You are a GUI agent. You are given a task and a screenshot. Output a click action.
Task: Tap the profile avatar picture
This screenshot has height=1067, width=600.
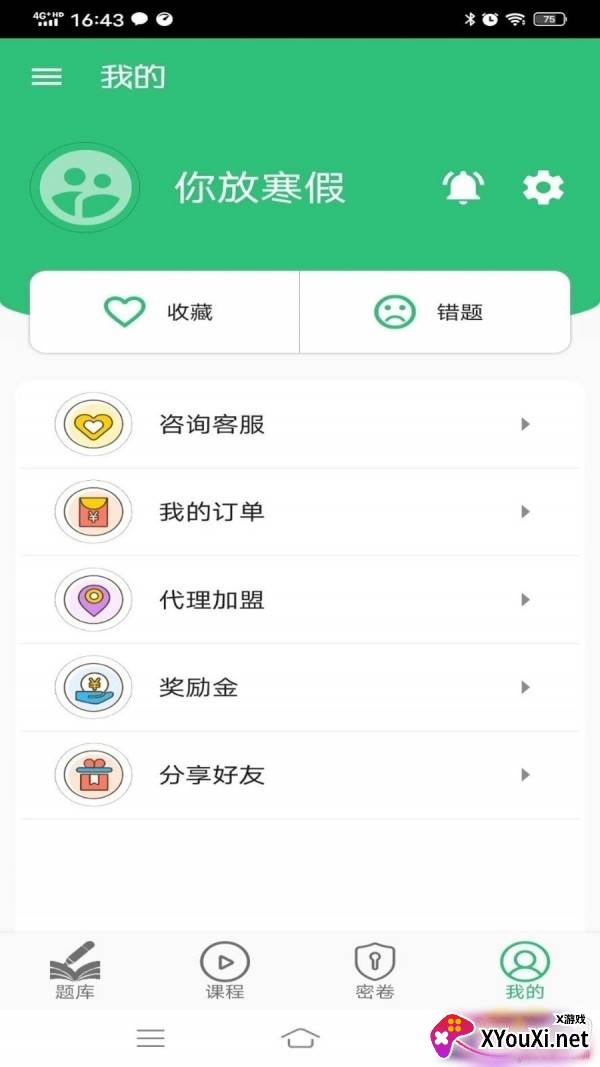(85, 187)
